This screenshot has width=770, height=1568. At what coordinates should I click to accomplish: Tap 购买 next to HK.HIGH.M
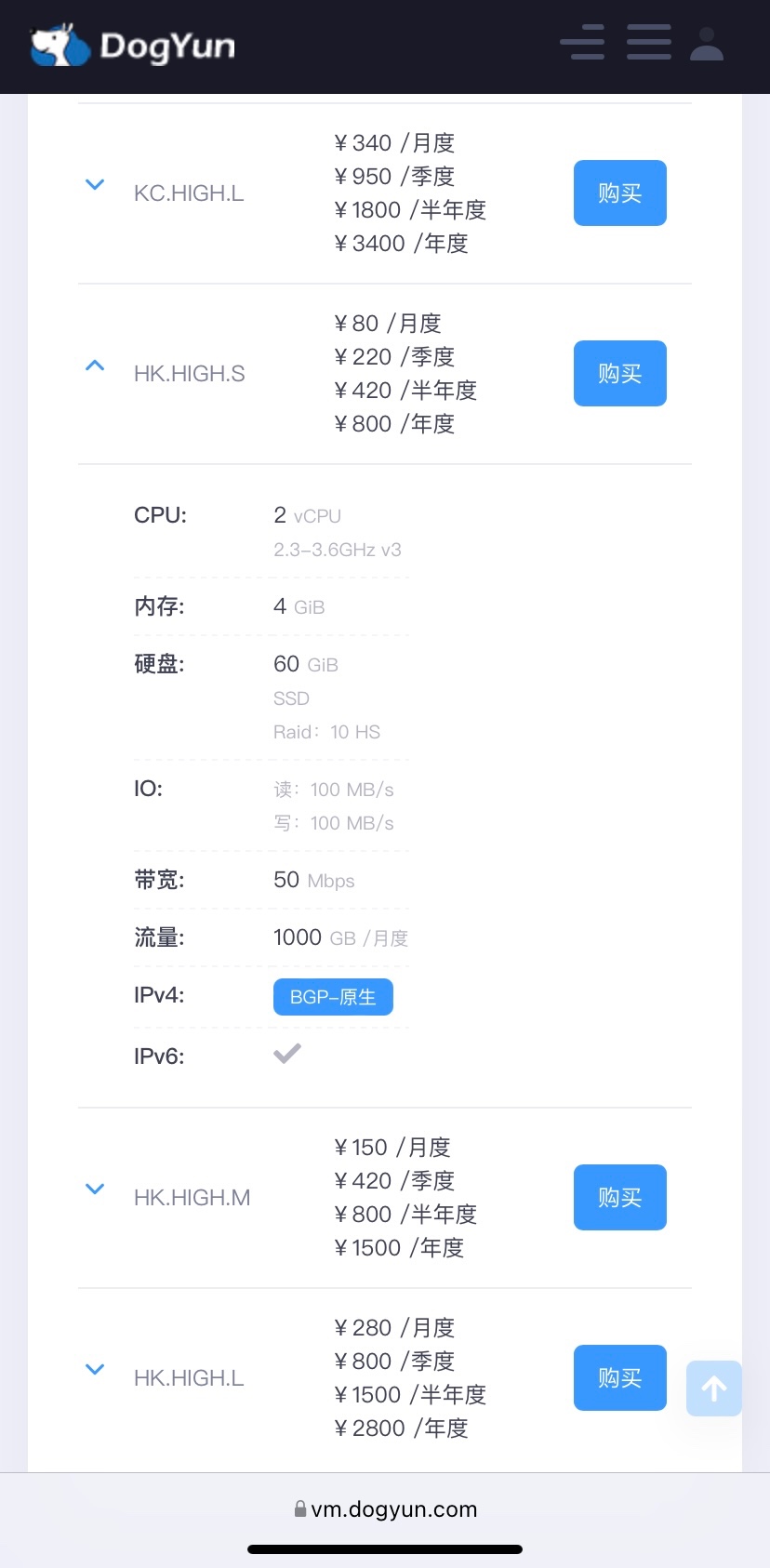click(619, 1198)
